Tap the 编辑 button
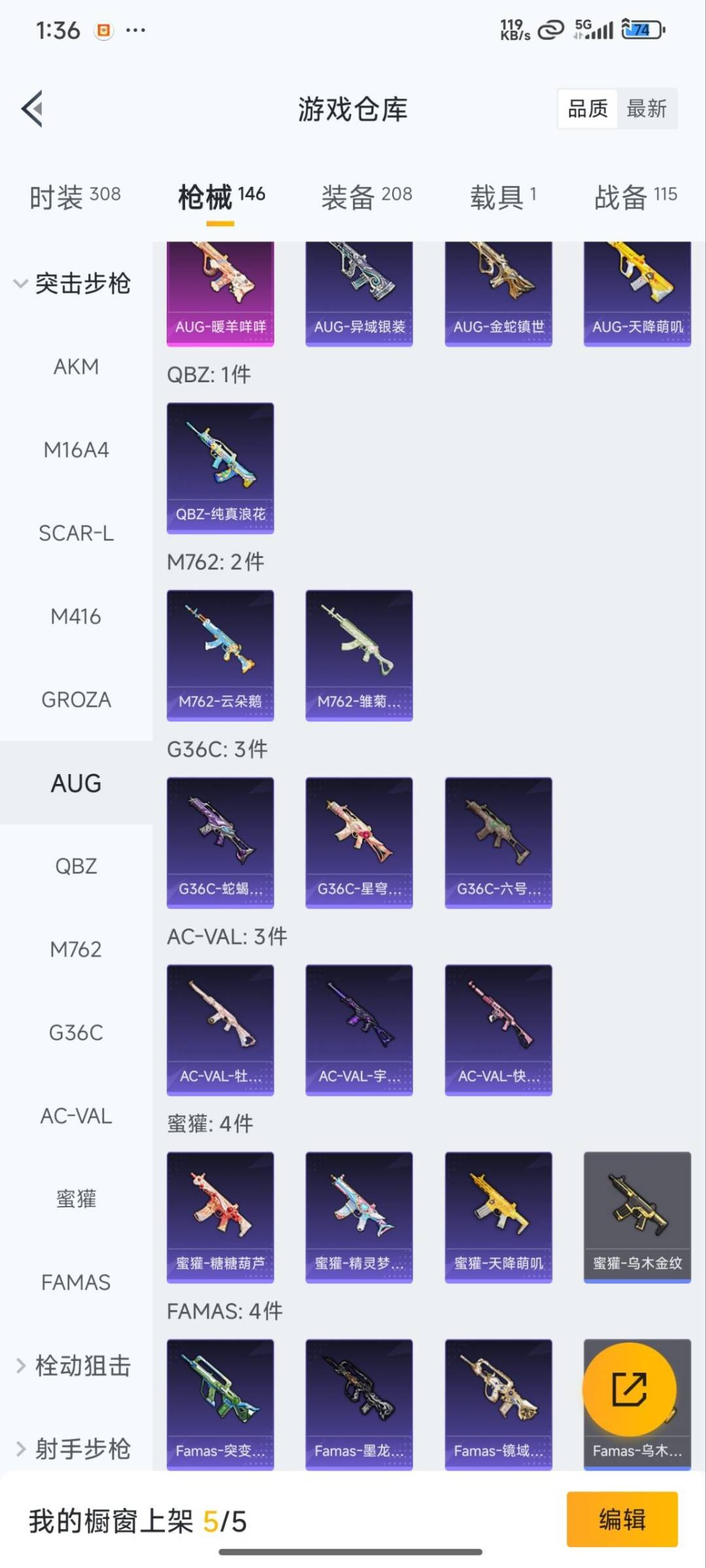 click(622, 1519)
